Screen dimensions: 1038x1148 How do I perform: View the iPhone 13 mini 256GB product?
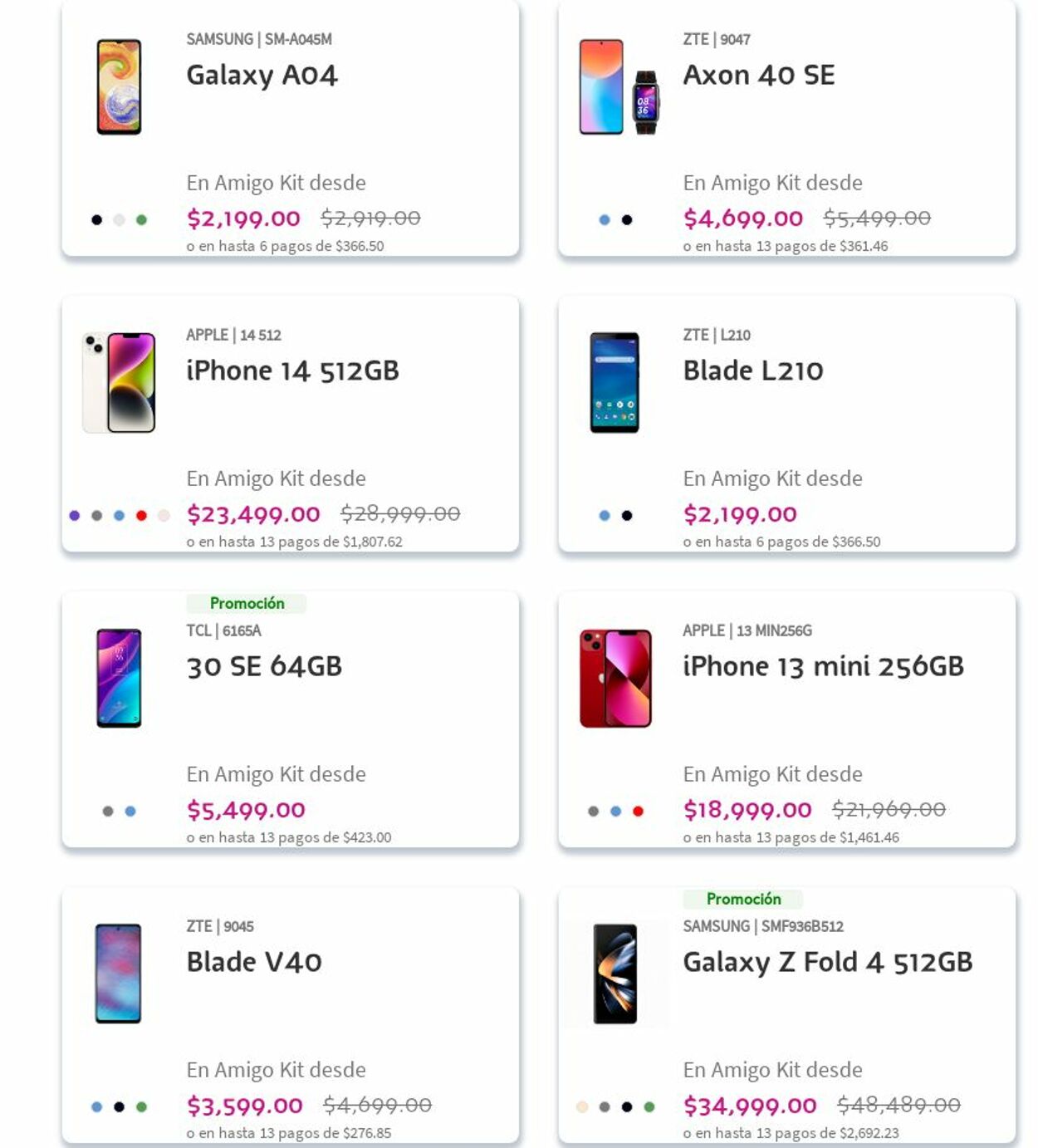click(x=822, y=667)
